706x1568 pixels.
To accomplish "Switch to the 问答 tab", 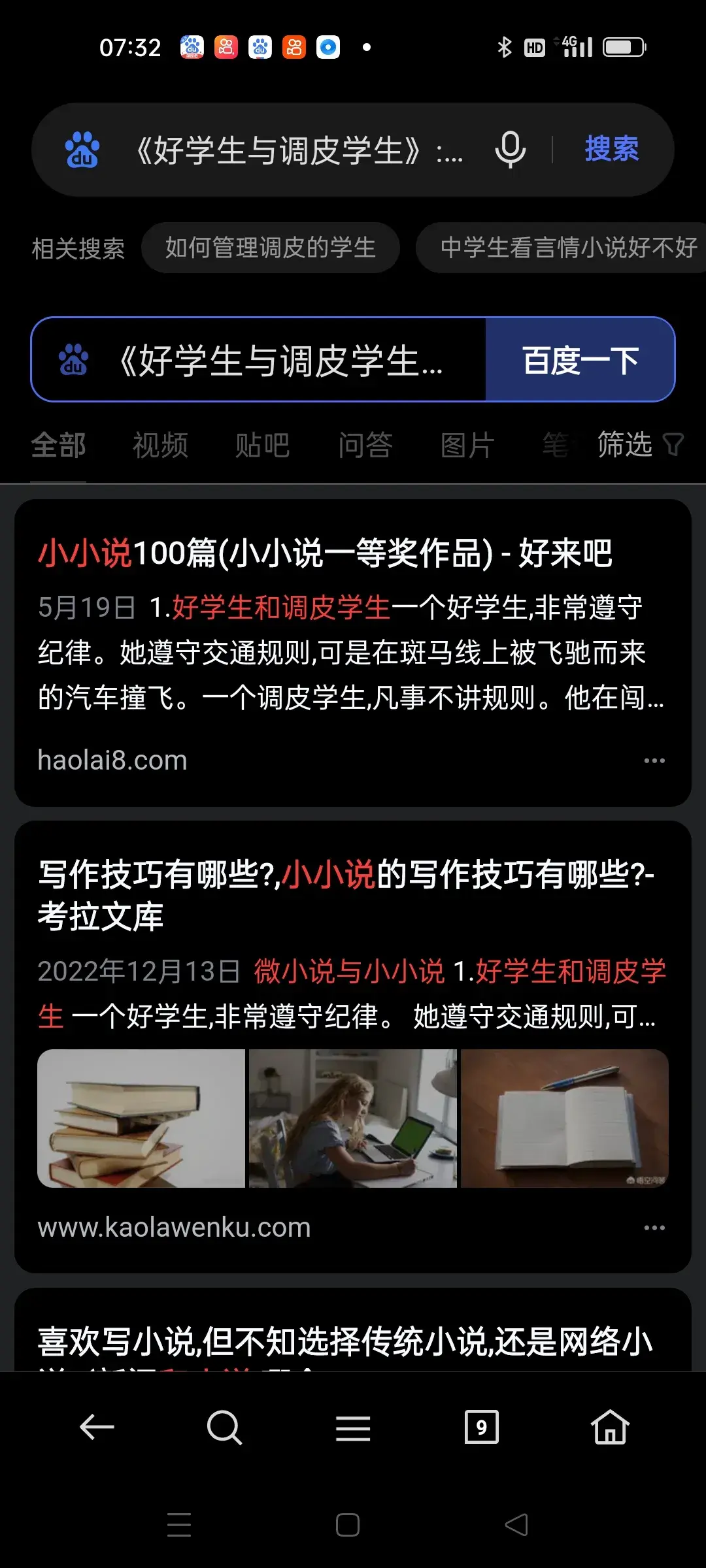I will pos(365,446).
